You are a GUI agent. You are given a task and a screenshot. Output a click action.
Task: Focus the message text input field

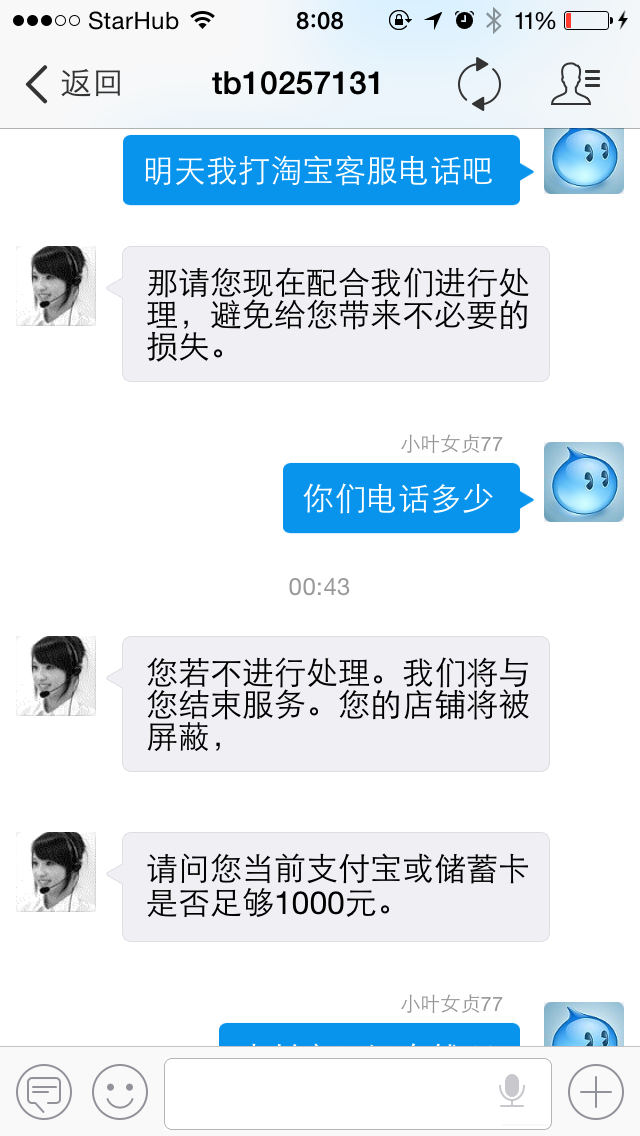330,1092
